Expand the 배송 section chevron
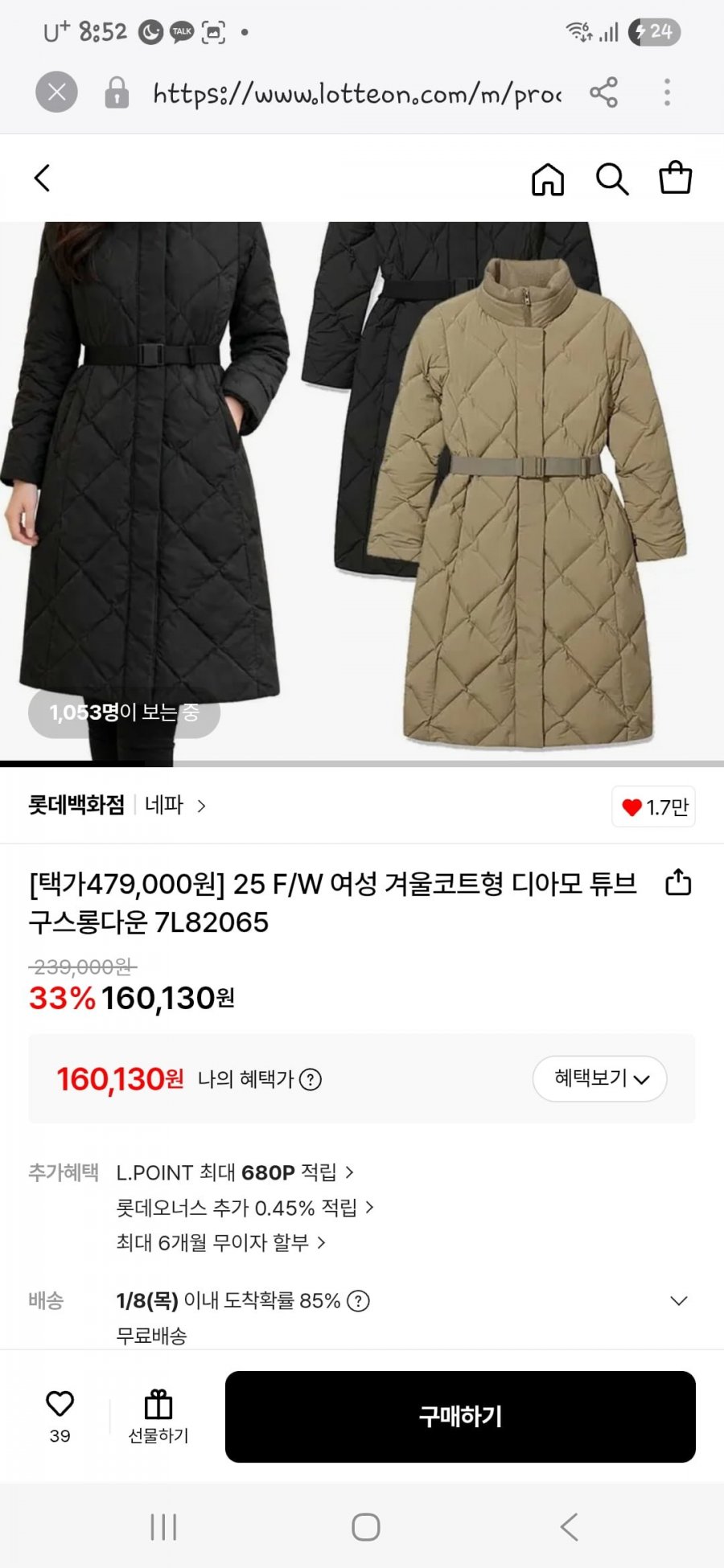Screen dimensions: 724x1568 coord(678,1301)
